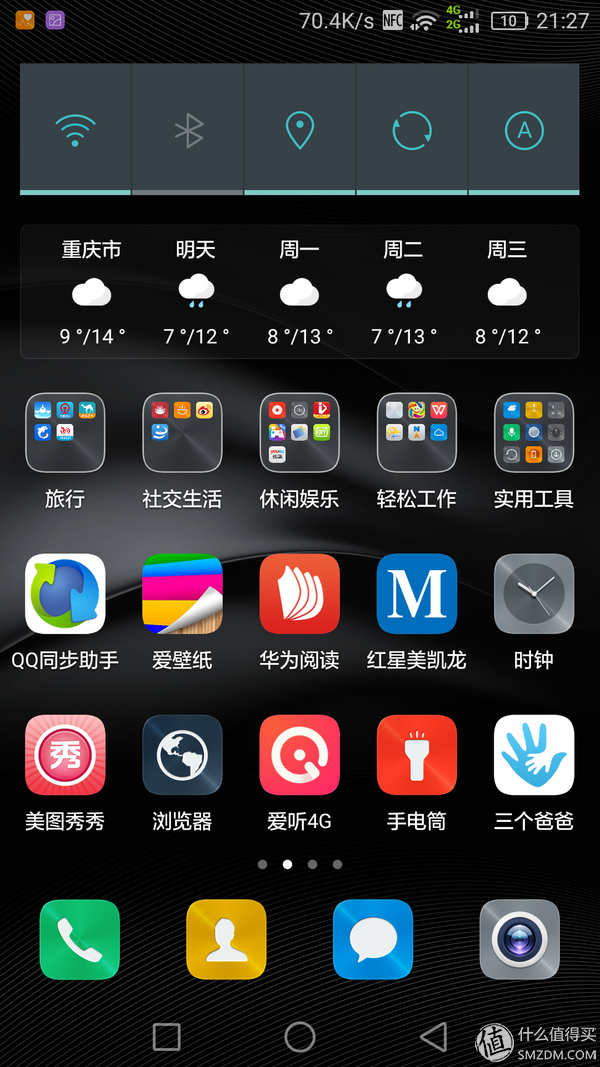Open the phone dialer in dock
600x1067 pixels.
(79, 939)
